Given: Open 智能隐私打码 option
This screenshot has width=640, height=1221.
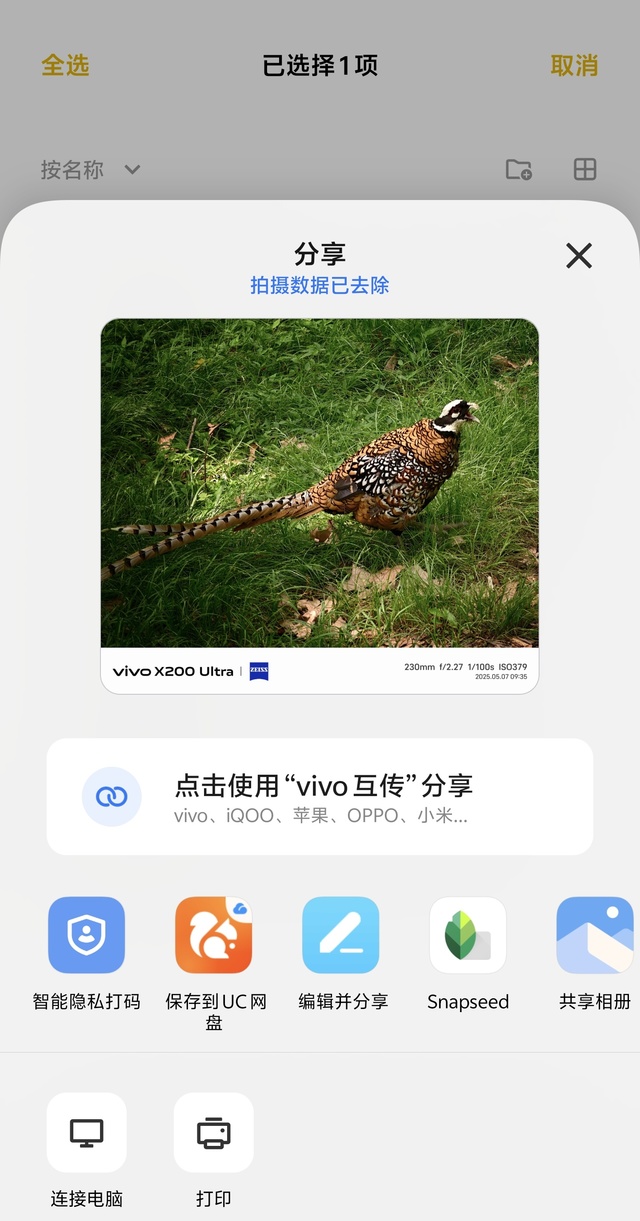Looking at the screenshot, I should click(x=87, y=935).
